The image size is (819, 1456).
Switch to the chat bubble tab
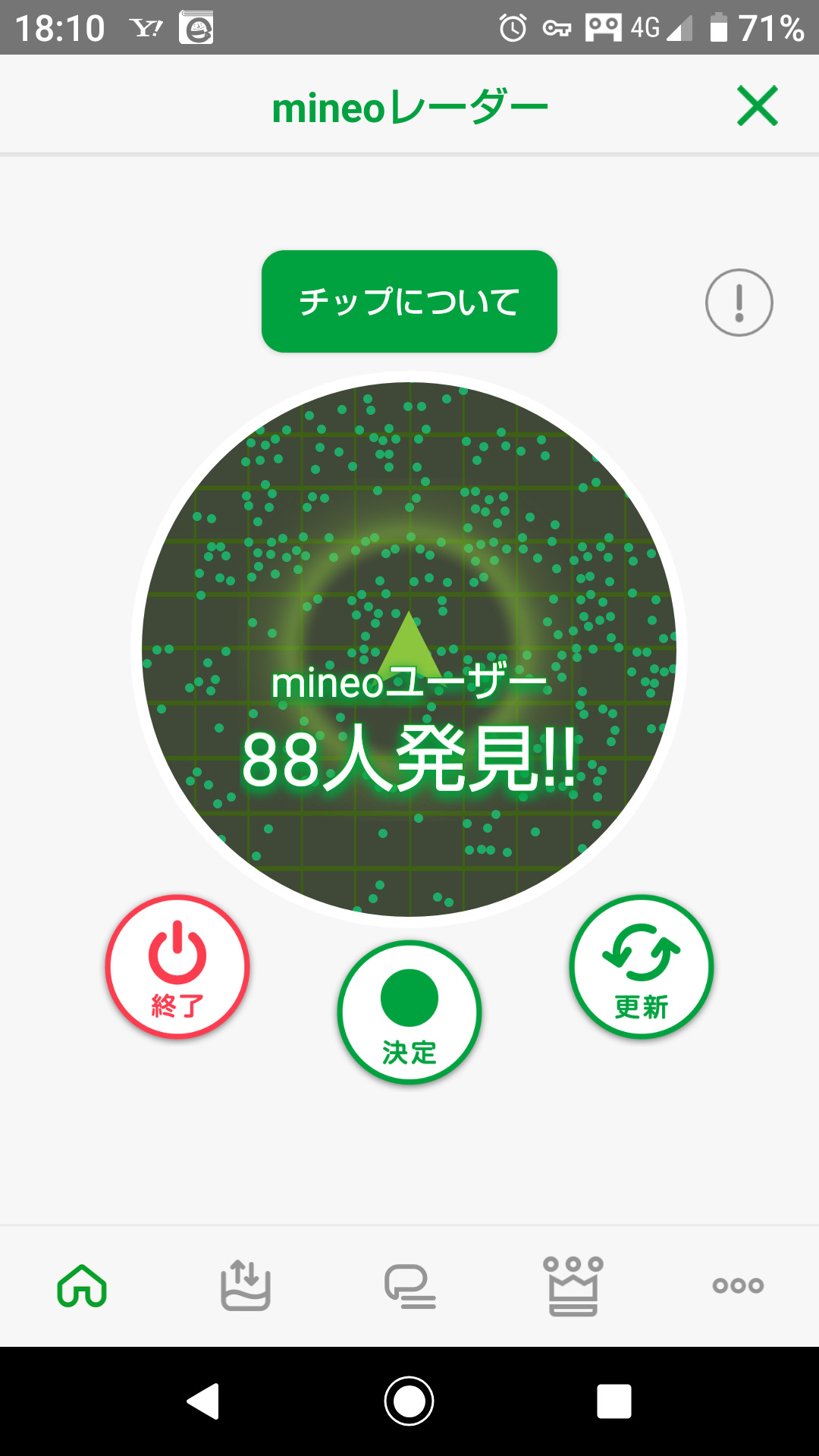pyautogui.click(x=409, y=1286)
